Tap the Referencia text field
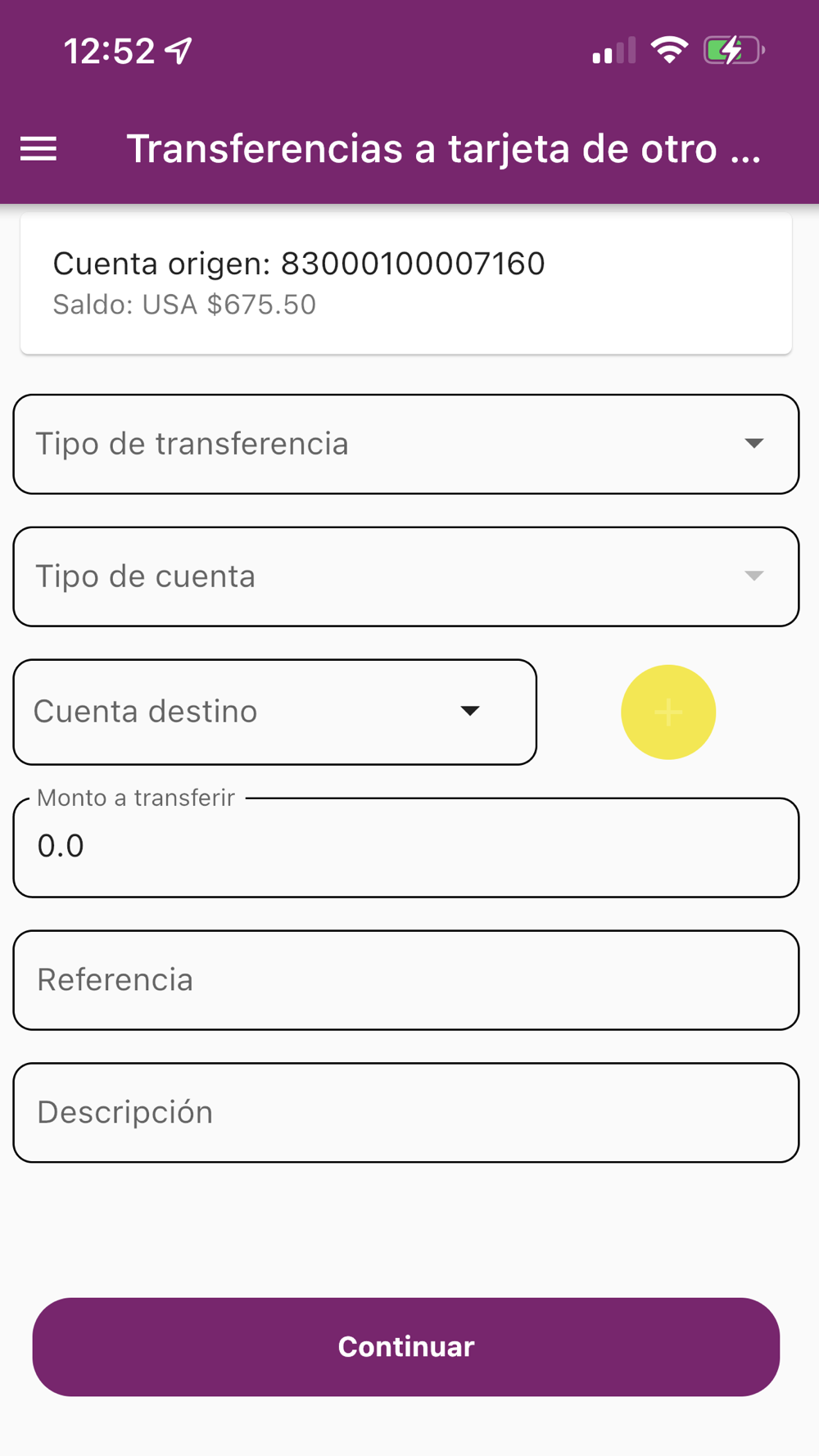Screen dimensions: 819x1456 [x=406, y=980]
